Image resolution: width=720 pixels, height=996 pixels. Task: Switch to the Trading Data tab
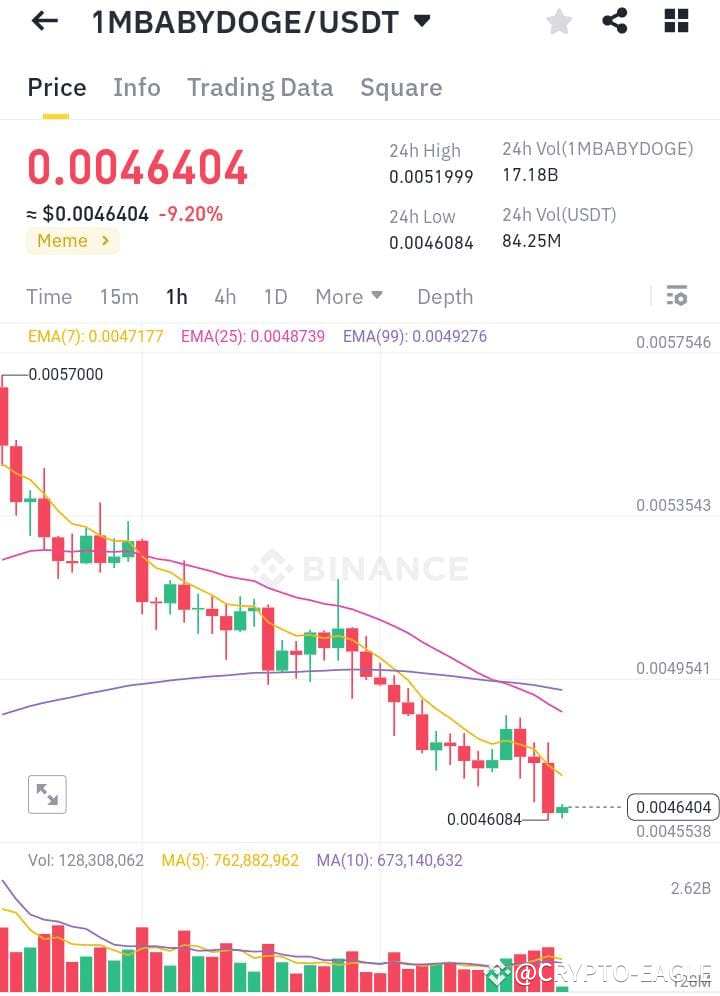(260, 88)
